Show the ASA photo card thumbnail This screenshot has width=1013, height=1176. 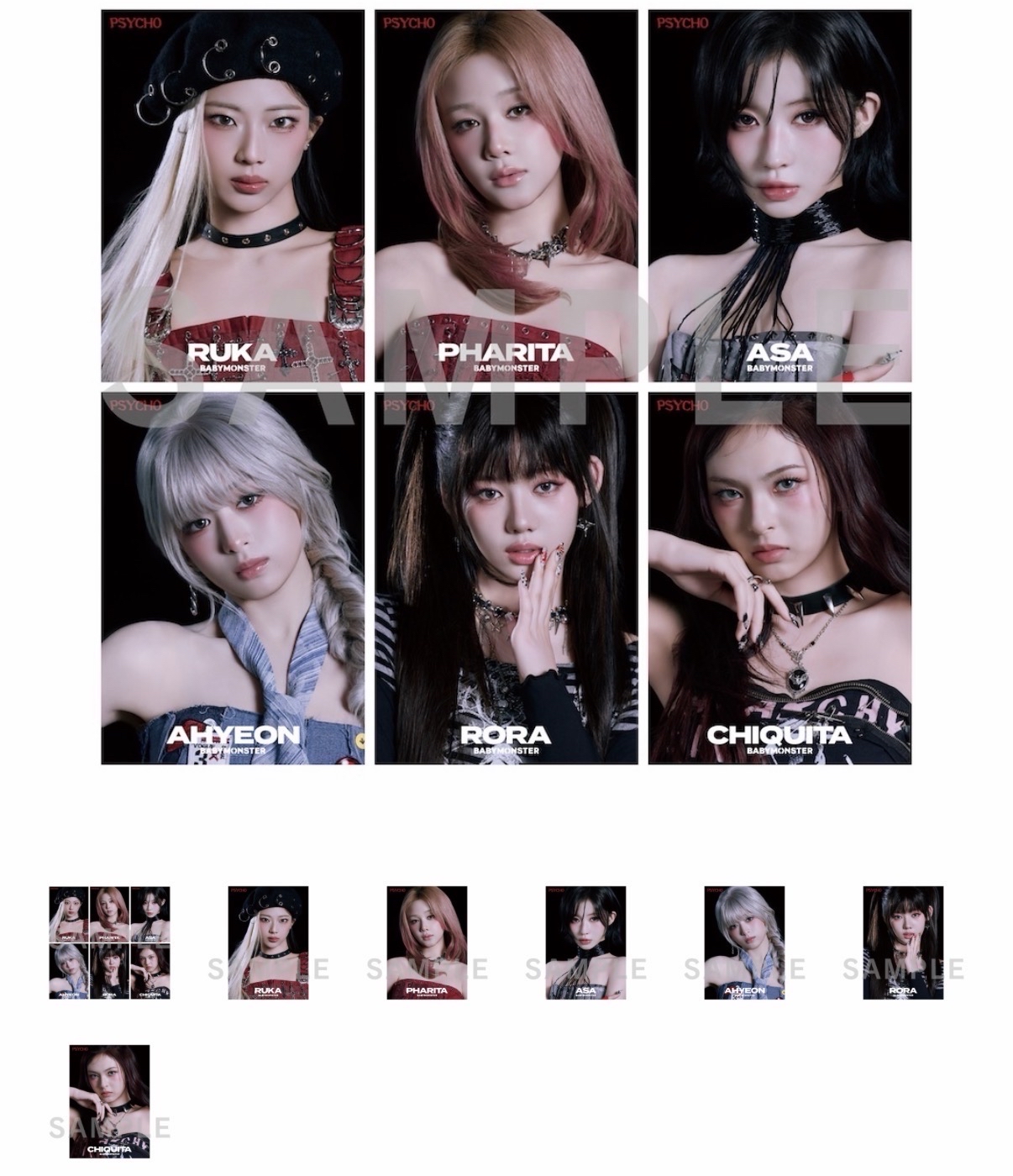click(585, 942)
